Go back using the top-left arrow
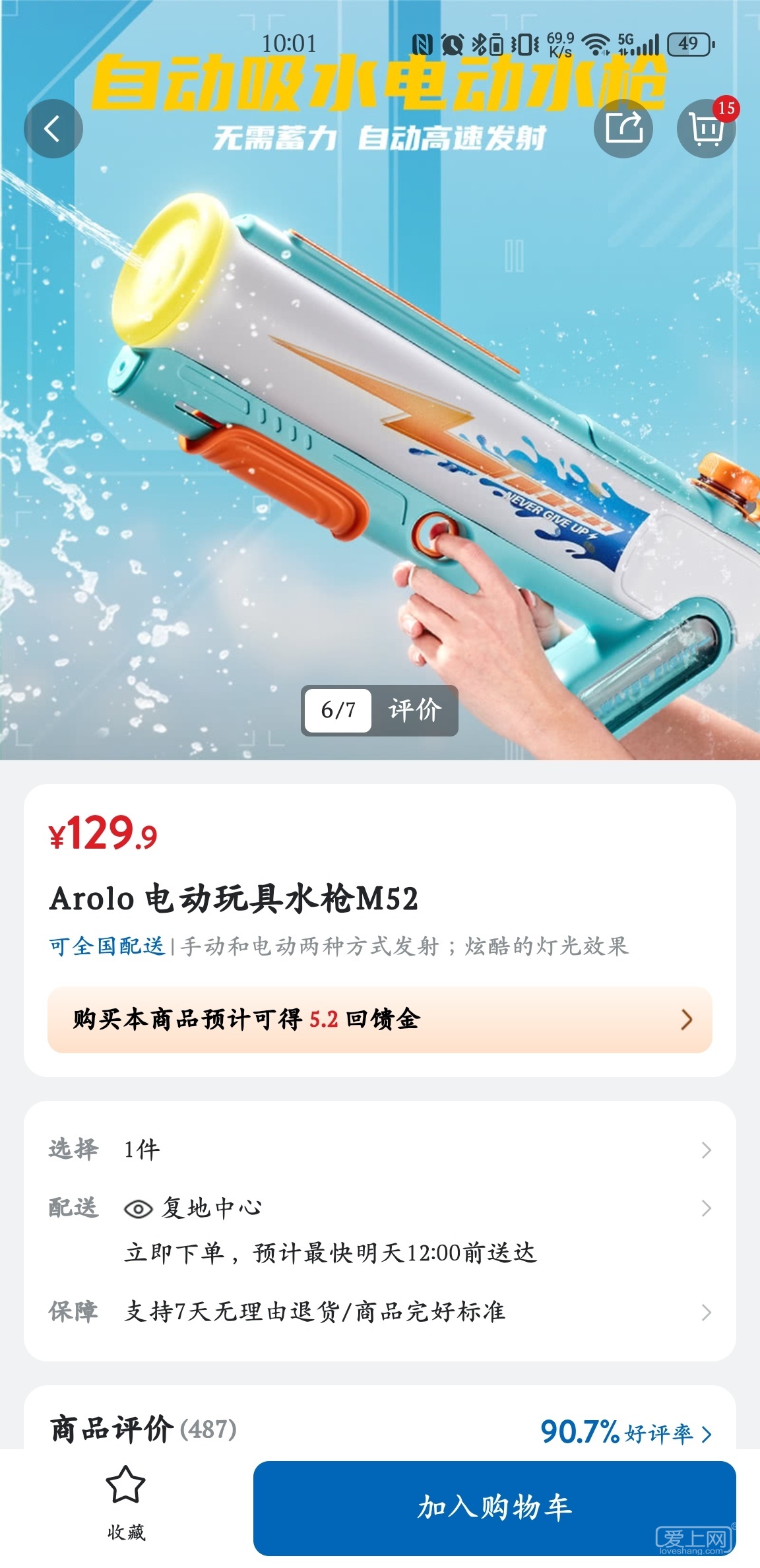The height and width of the screenshot is (1568, 760). [53, 129]
